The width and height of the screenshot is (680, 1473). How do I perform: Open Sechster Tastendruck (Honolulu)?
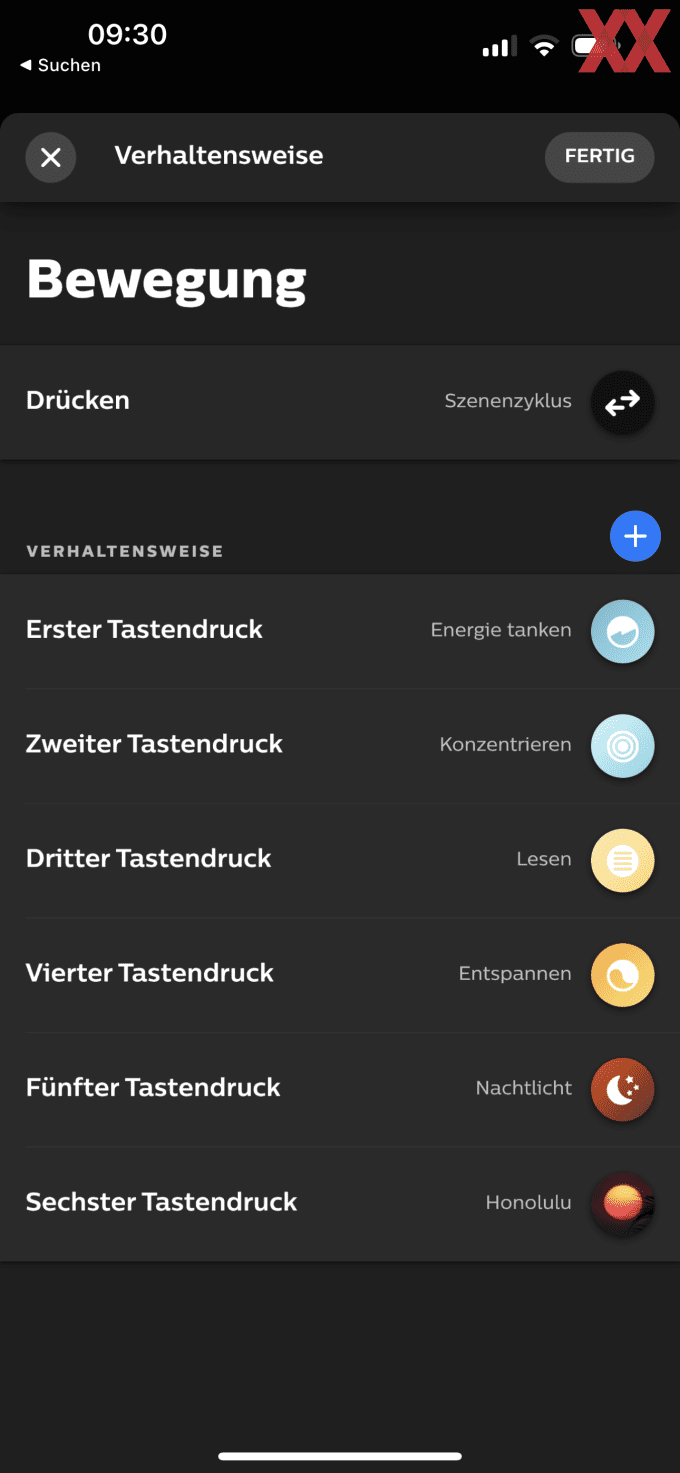click(340, 1203)
